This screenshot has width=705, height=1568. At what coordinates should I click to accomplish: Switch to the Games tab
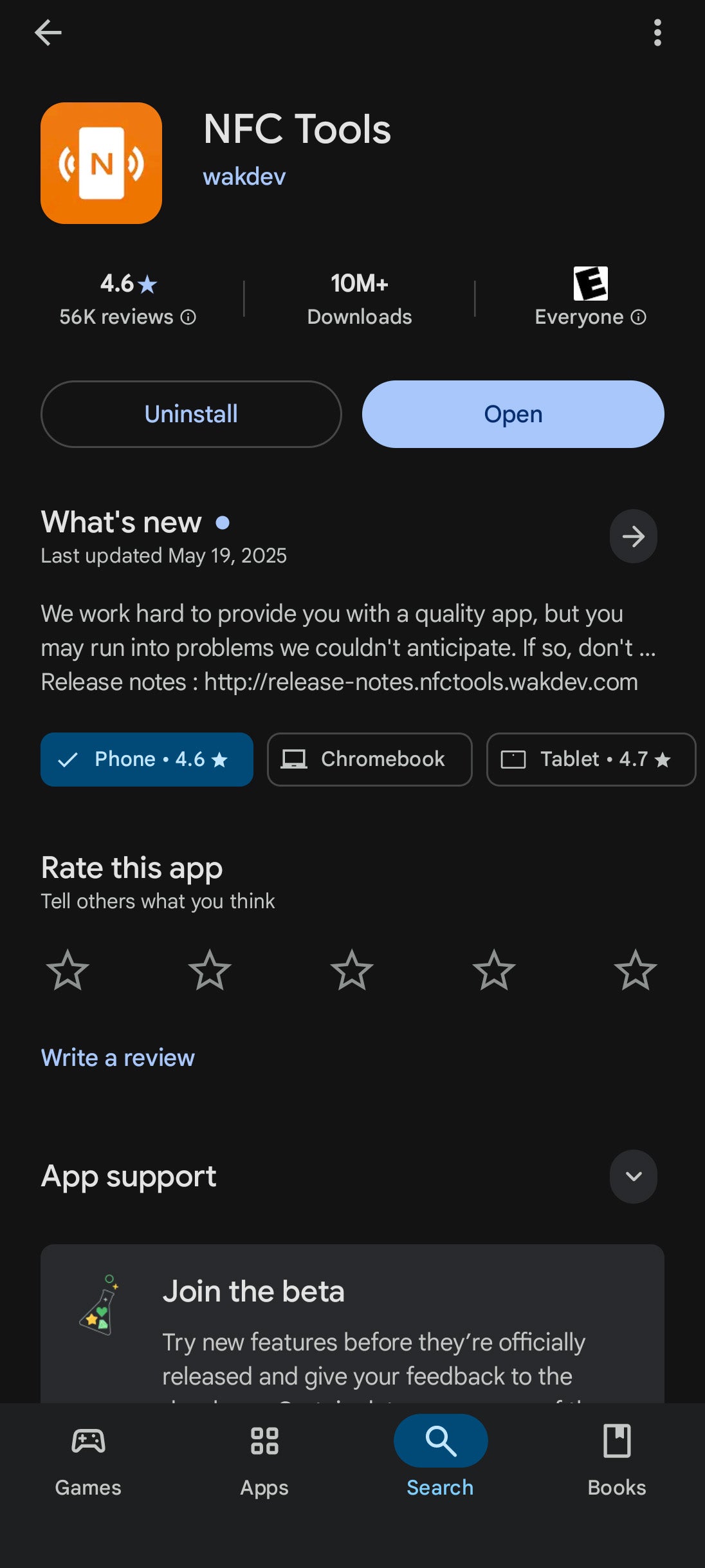click(x=88, y=1459)
